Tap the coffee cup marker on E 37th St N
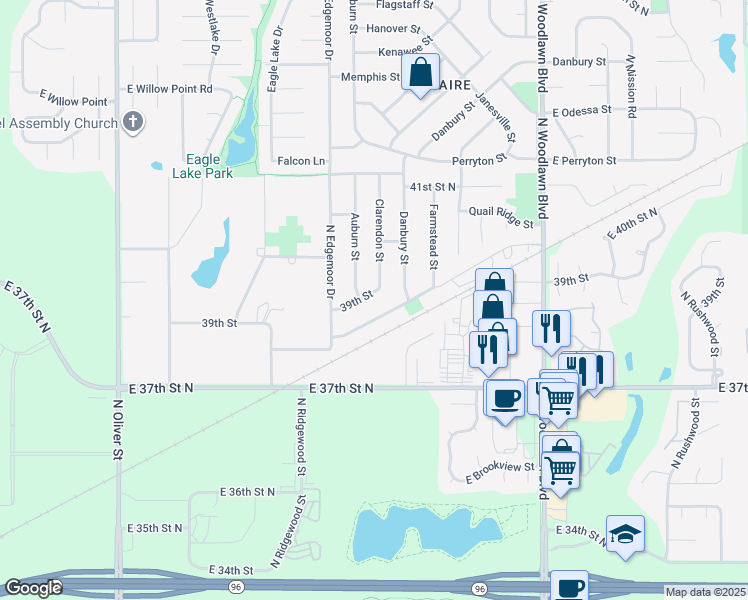The image size is (748, 600). 503,398
